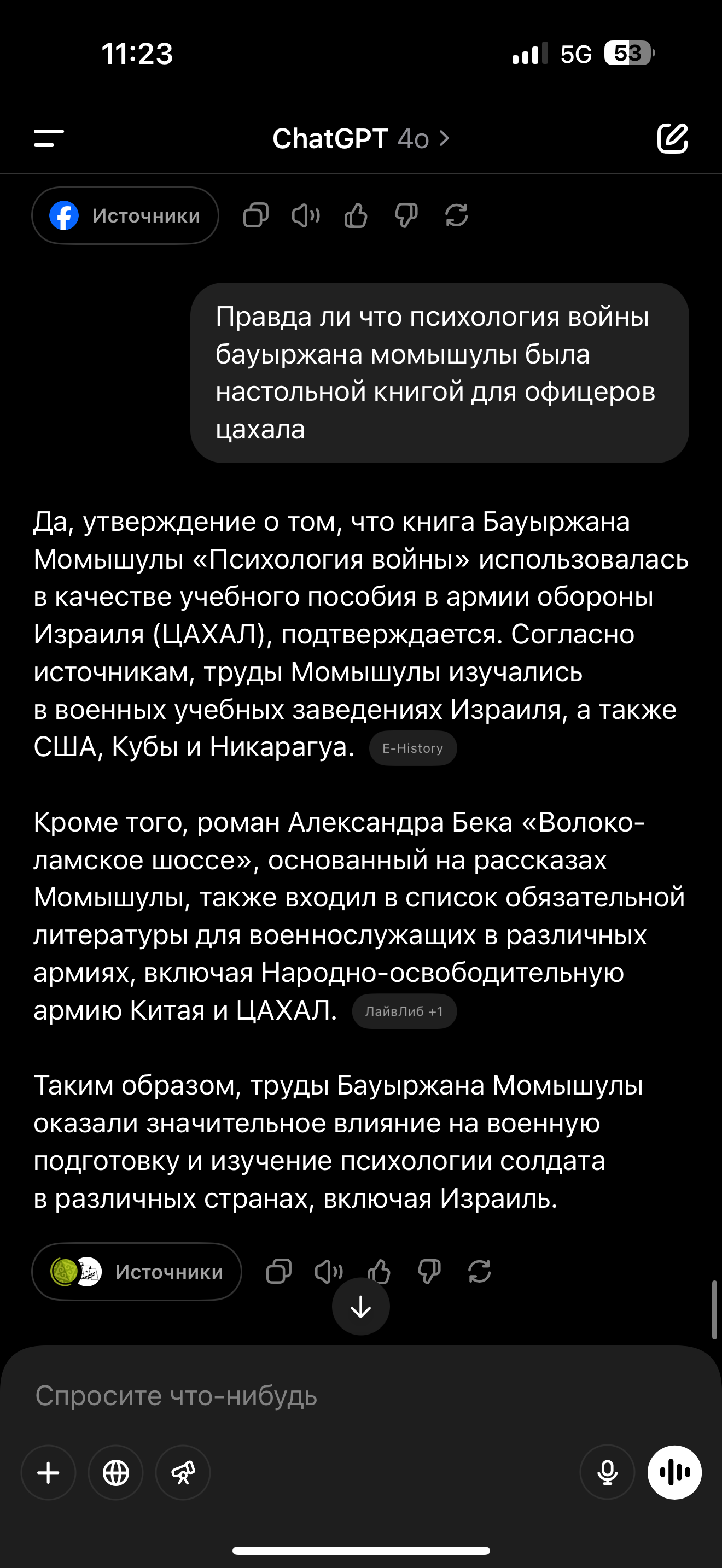
Task: Open the Facebook Источники button at the top
Action: pos(125,215)
